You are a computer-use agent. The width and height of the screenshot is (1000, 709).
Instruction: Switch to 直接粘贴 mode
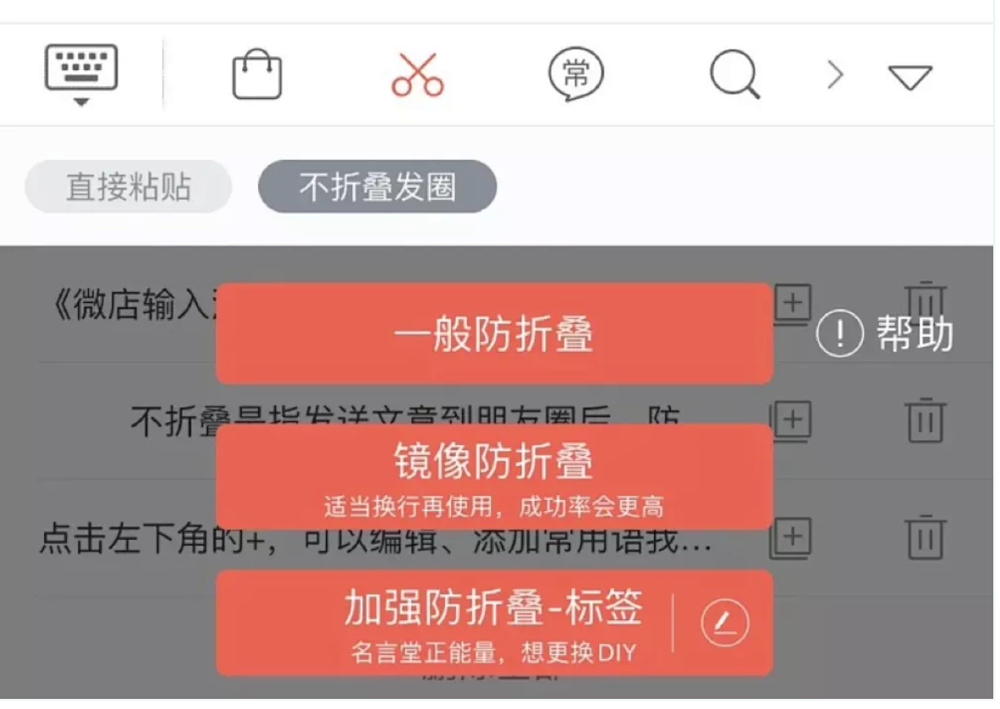pyautogui.click(x=128, y=187)
